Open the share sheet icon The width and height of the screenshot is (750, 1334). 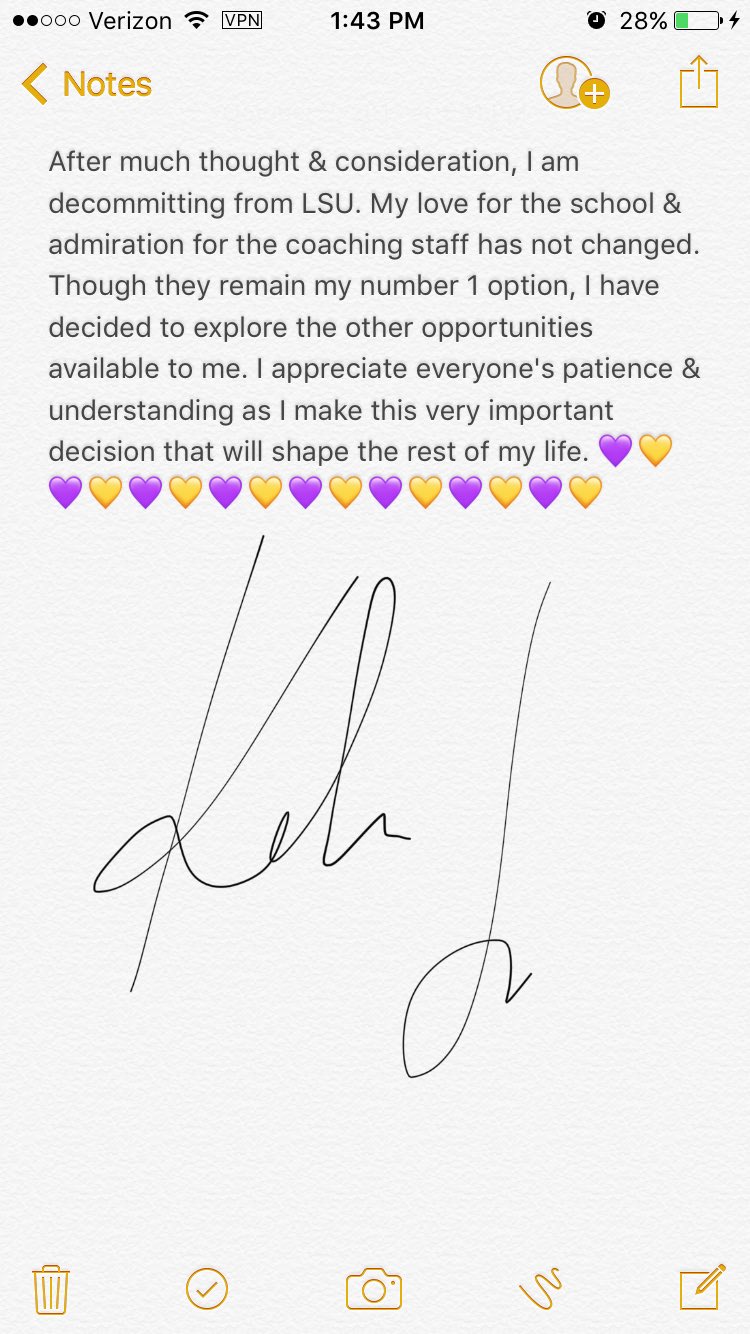coord(699,82)
